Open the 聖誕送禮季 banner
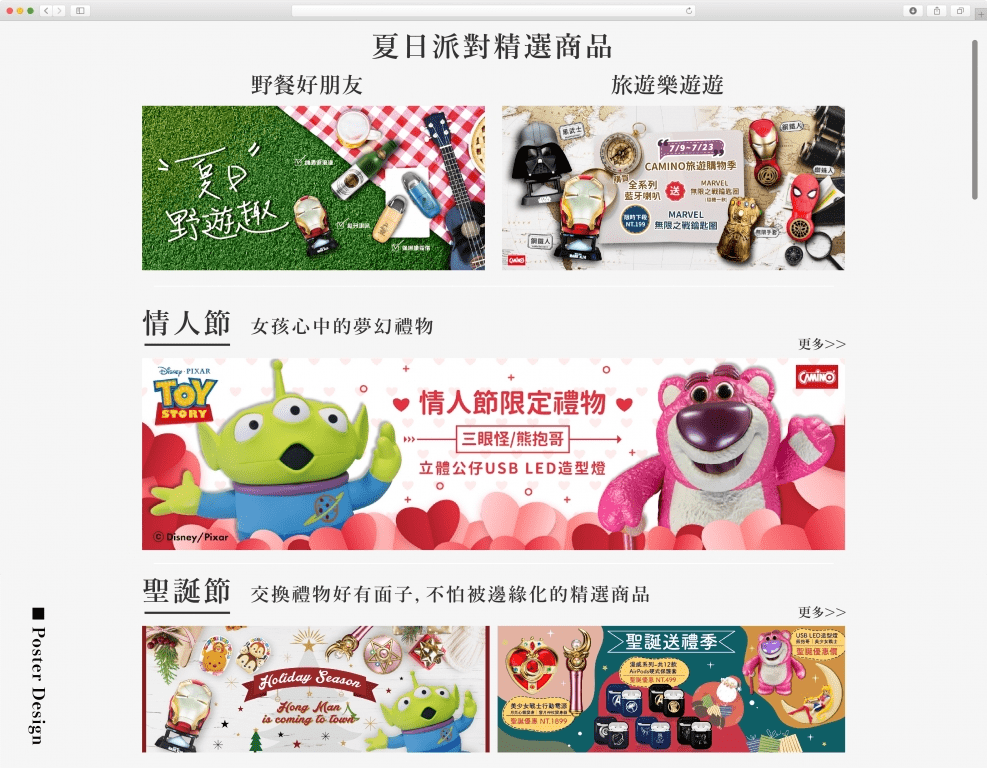987x768 pixels. [671, 689]
